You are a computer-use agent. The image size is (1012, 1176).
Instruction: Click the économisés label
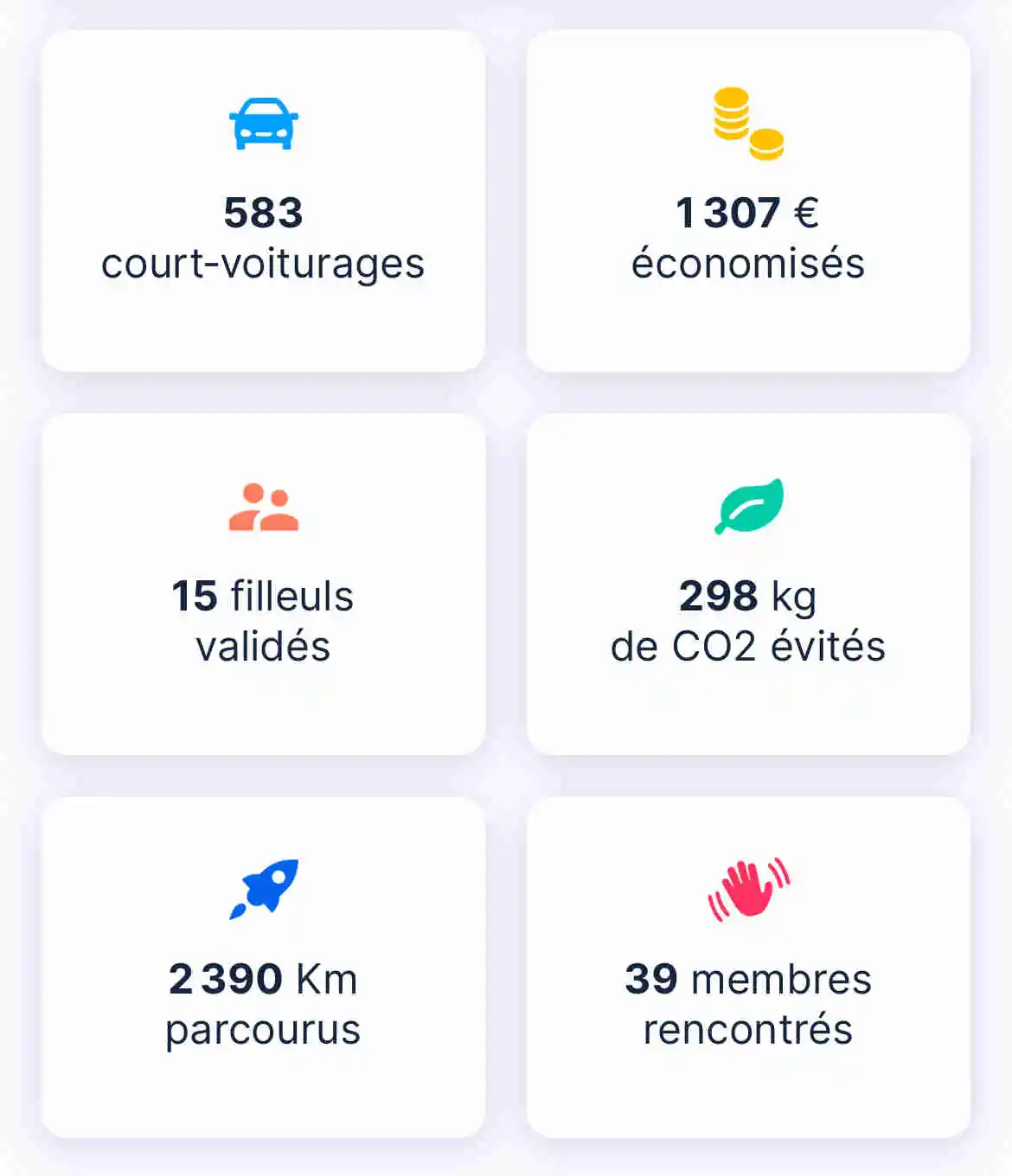748,264
